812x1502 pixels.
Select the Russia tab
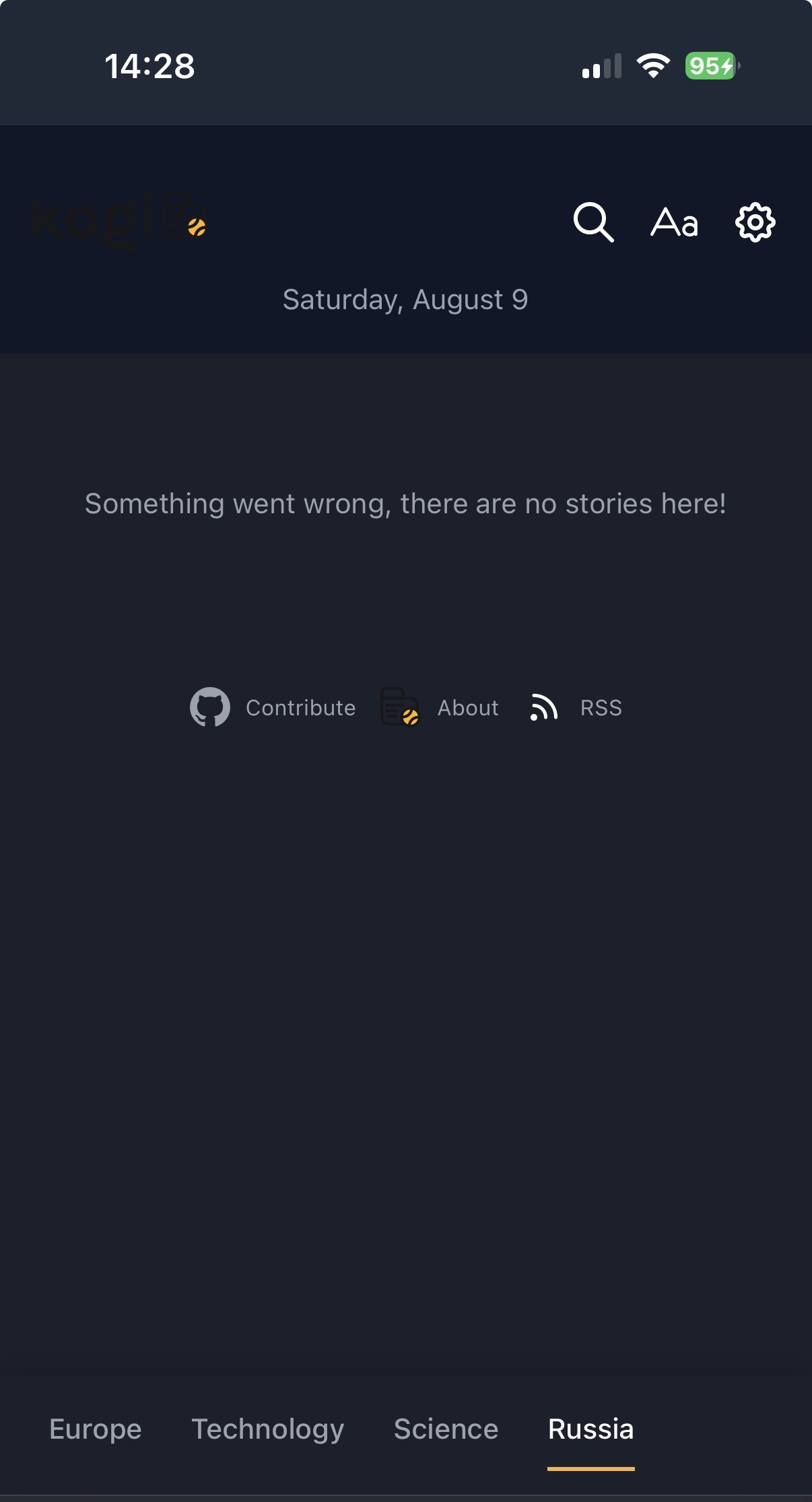click(x=590, y=1429)
